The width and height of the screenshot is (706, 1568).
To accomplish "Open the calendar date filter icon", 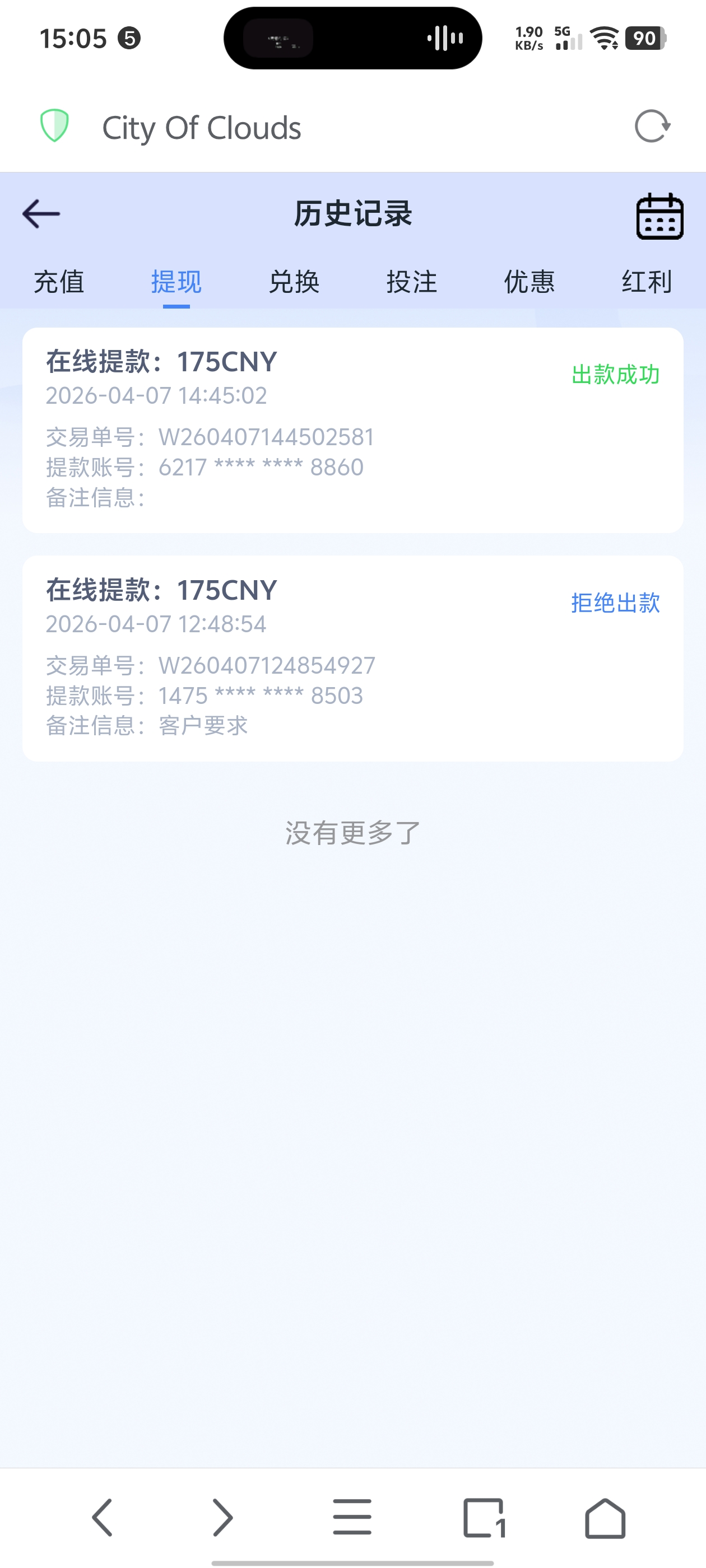I will point(658,215).
